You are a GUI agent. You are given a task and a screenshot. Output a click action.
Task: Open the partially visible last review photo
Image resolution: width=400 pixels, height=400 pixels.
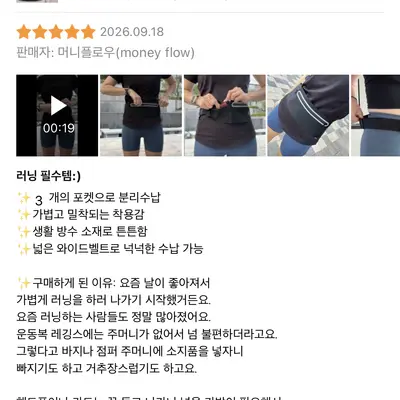point(376,115)
